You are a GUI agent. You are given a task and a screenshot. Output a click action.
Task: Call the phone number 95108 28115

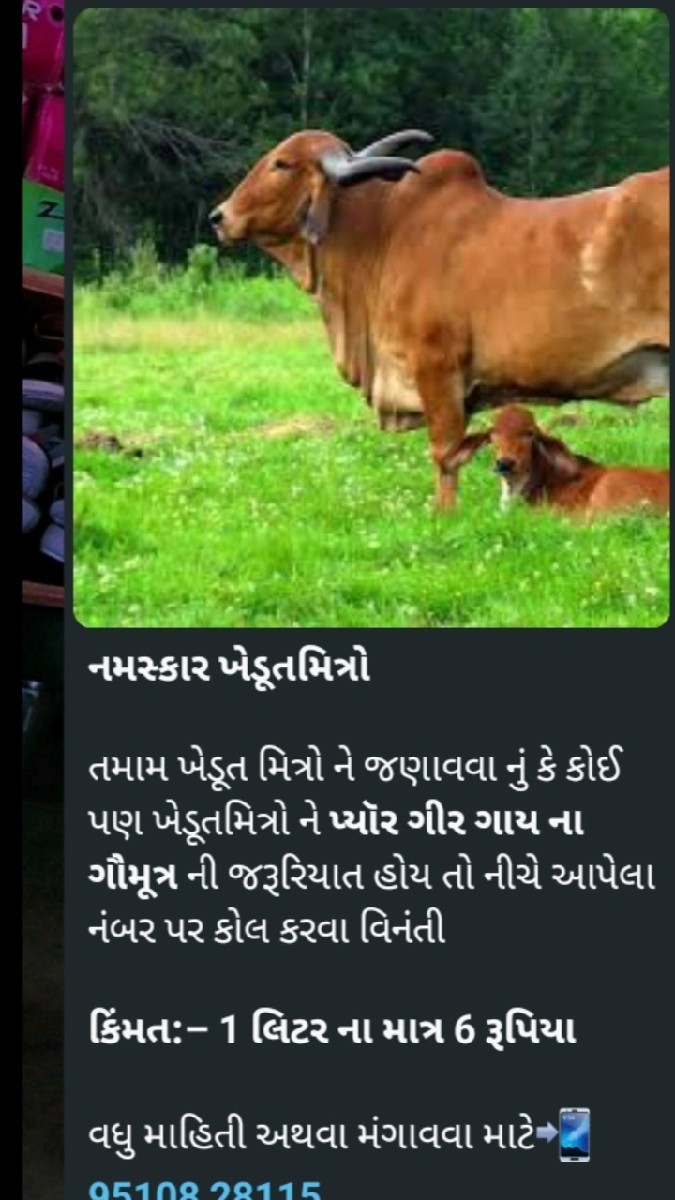[x=205, y=1190]
